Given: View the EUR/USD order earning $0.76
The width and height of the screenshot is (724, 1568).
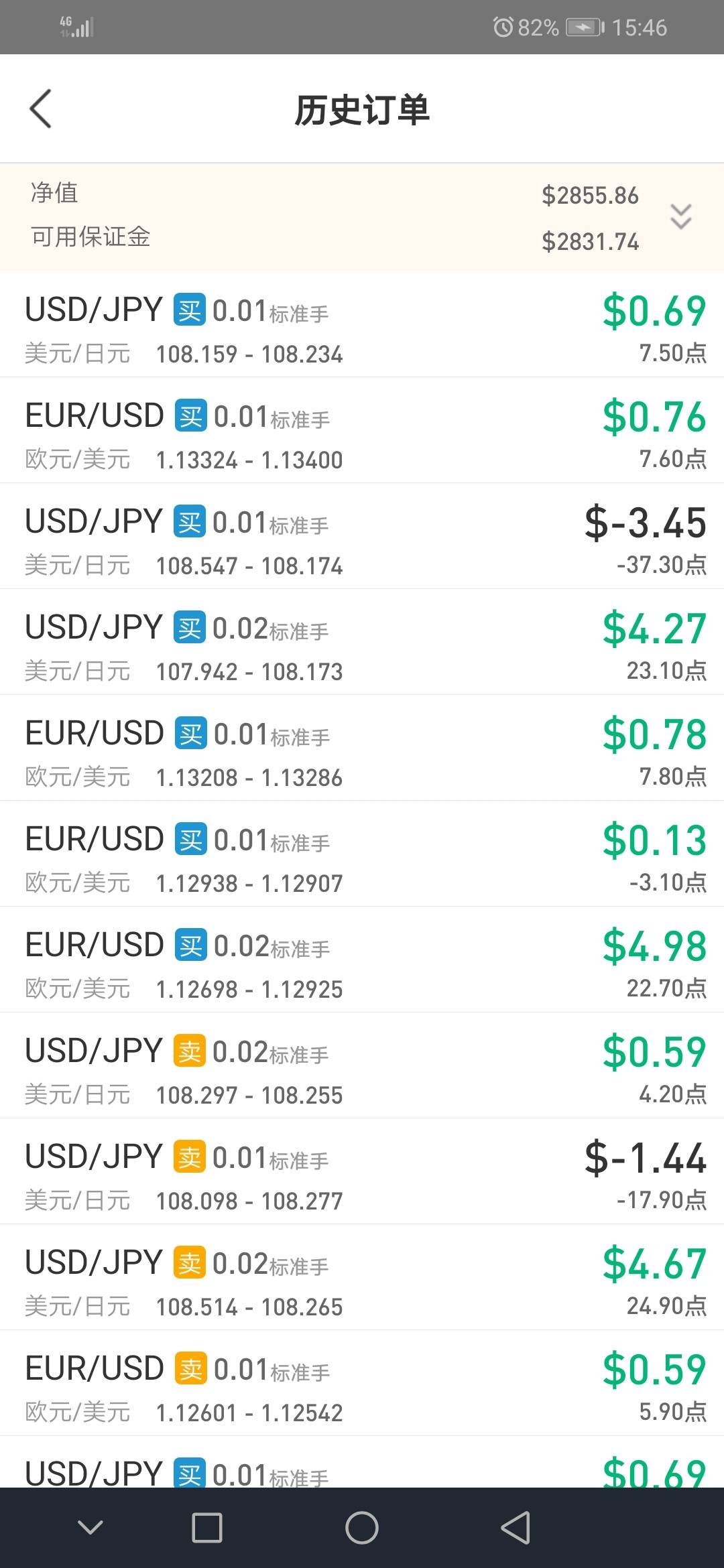Looking at the screenshot, I should pos(362,430).
